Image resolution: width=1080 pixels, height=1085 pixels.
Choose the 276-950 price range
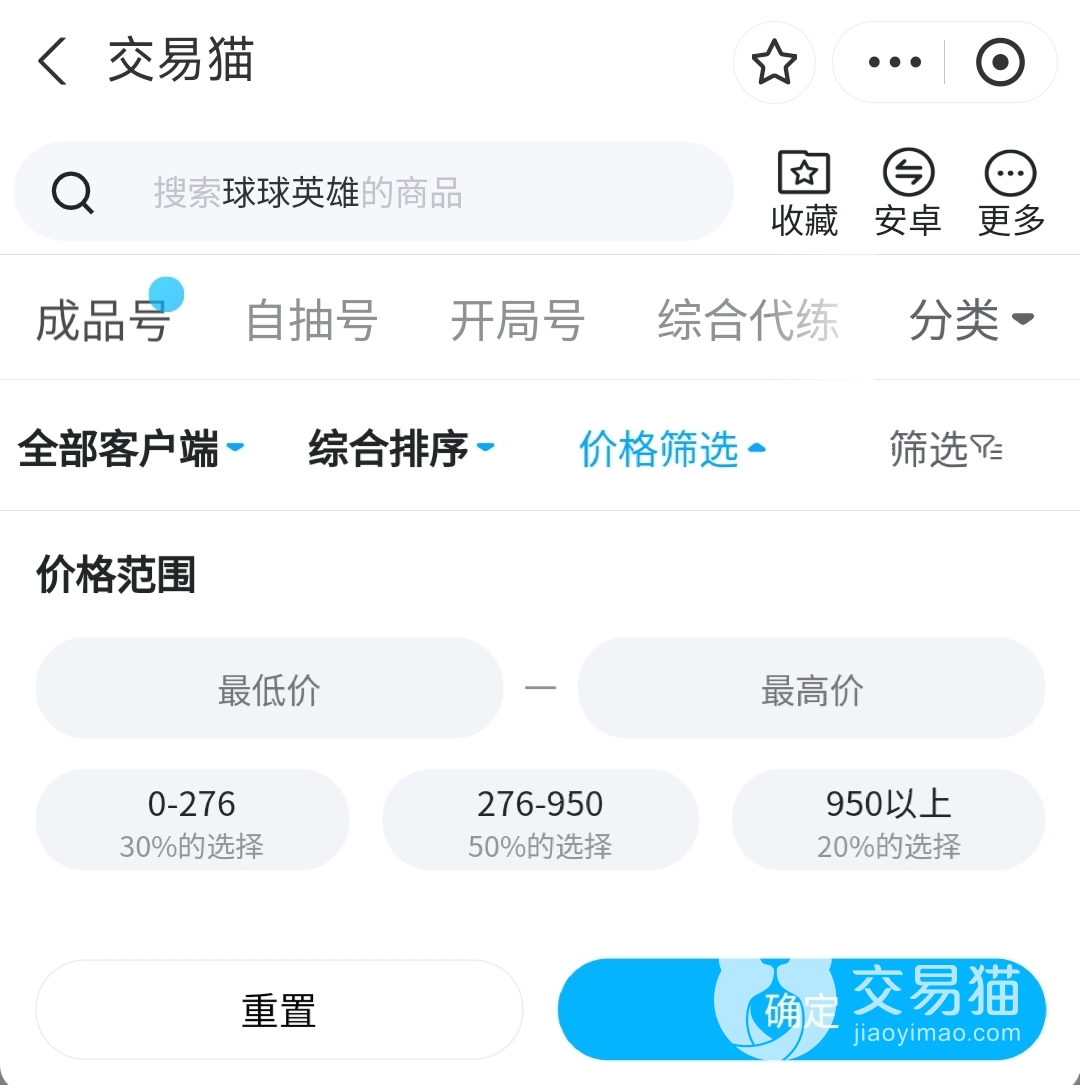tap(540, 820)
